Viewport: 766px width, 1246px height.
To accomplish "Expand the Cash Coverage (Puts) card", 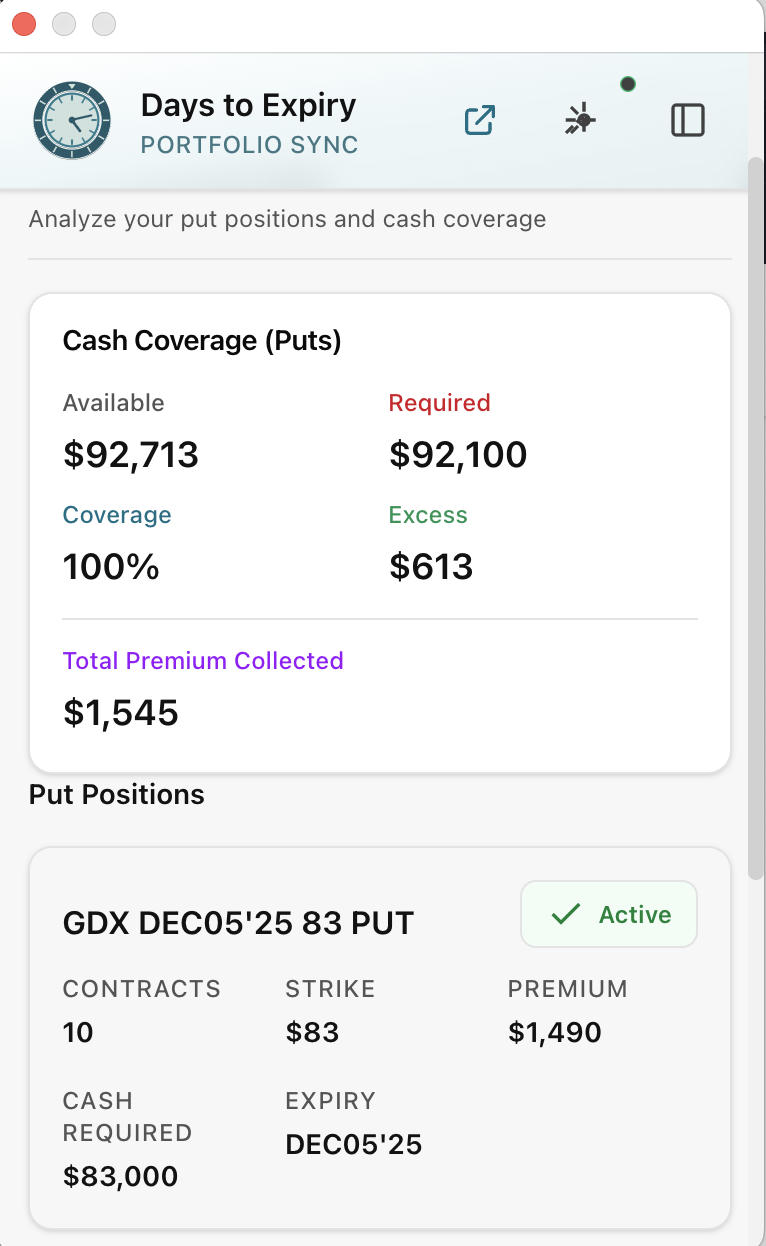I will click(202, 341).
